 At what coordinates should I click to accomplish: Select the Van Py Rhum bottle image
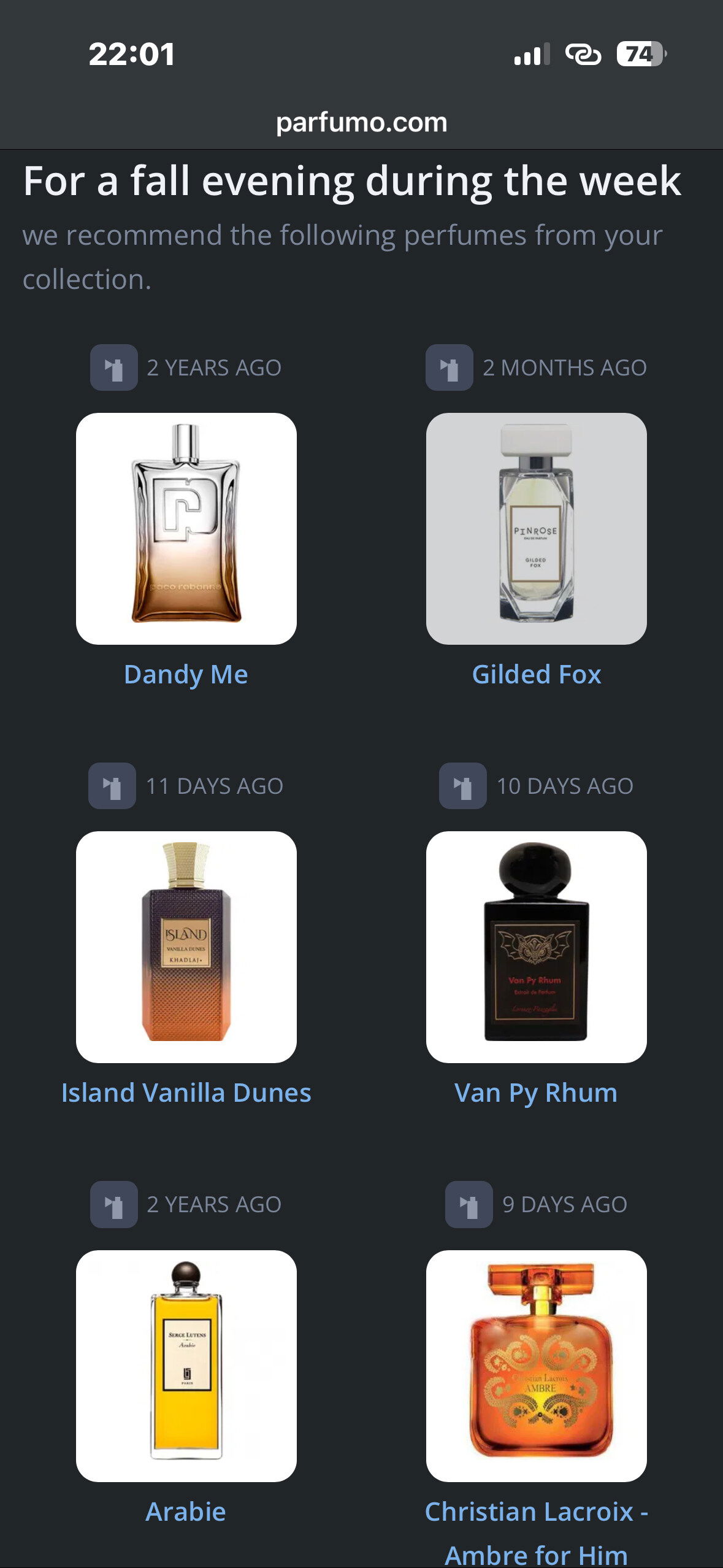point(536,947)
